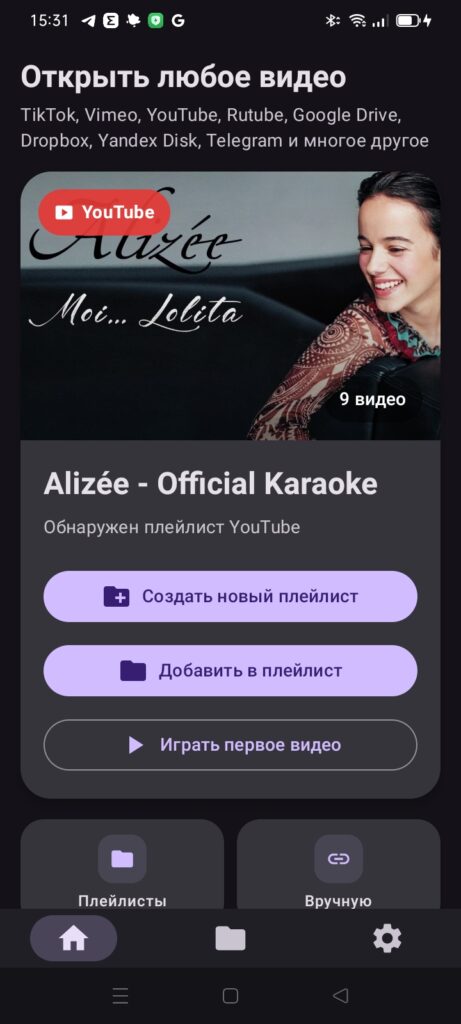Go back with the system back button
The width and height of the screenshot is (461, 1024).
point(340,995)
